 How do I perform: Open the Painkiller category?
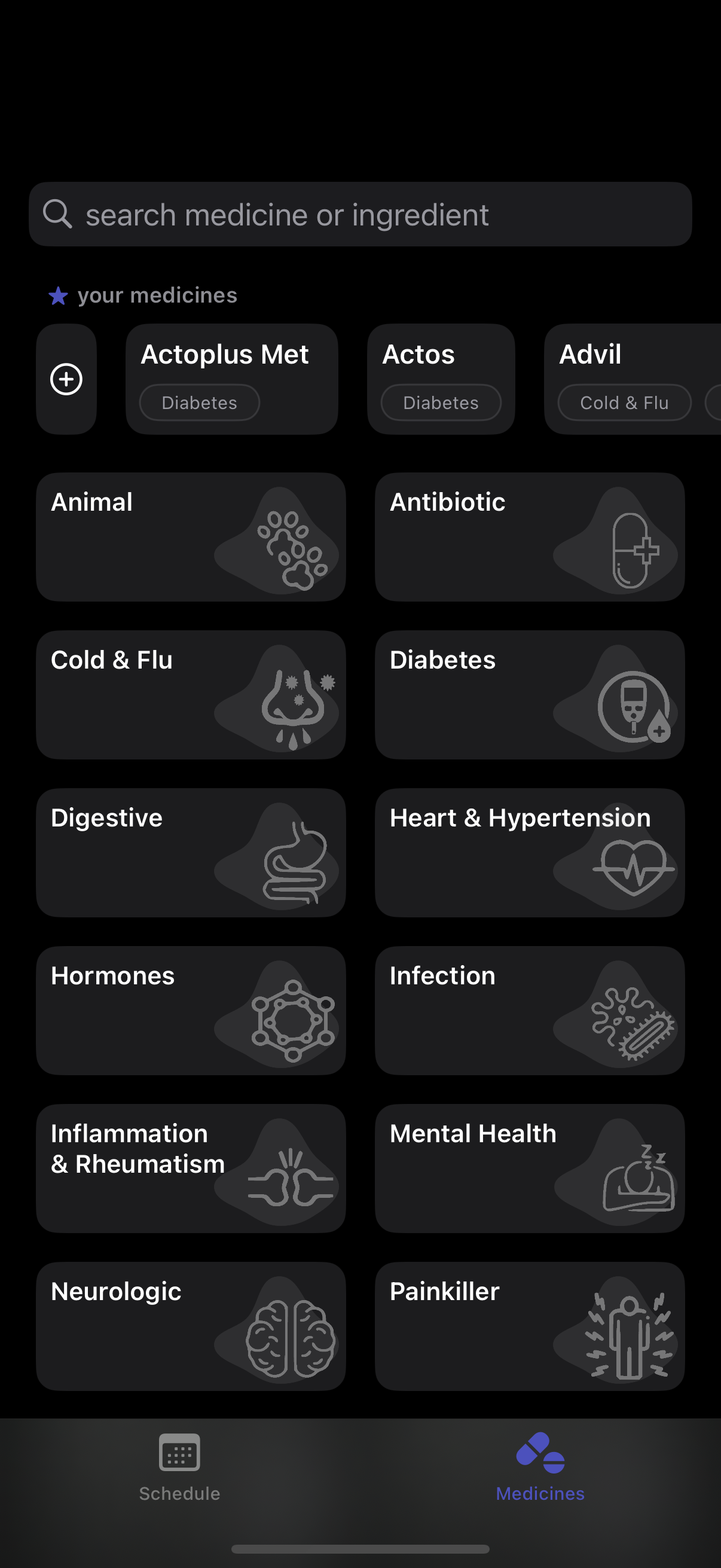pyautogui.click(x=529, y=1326)
